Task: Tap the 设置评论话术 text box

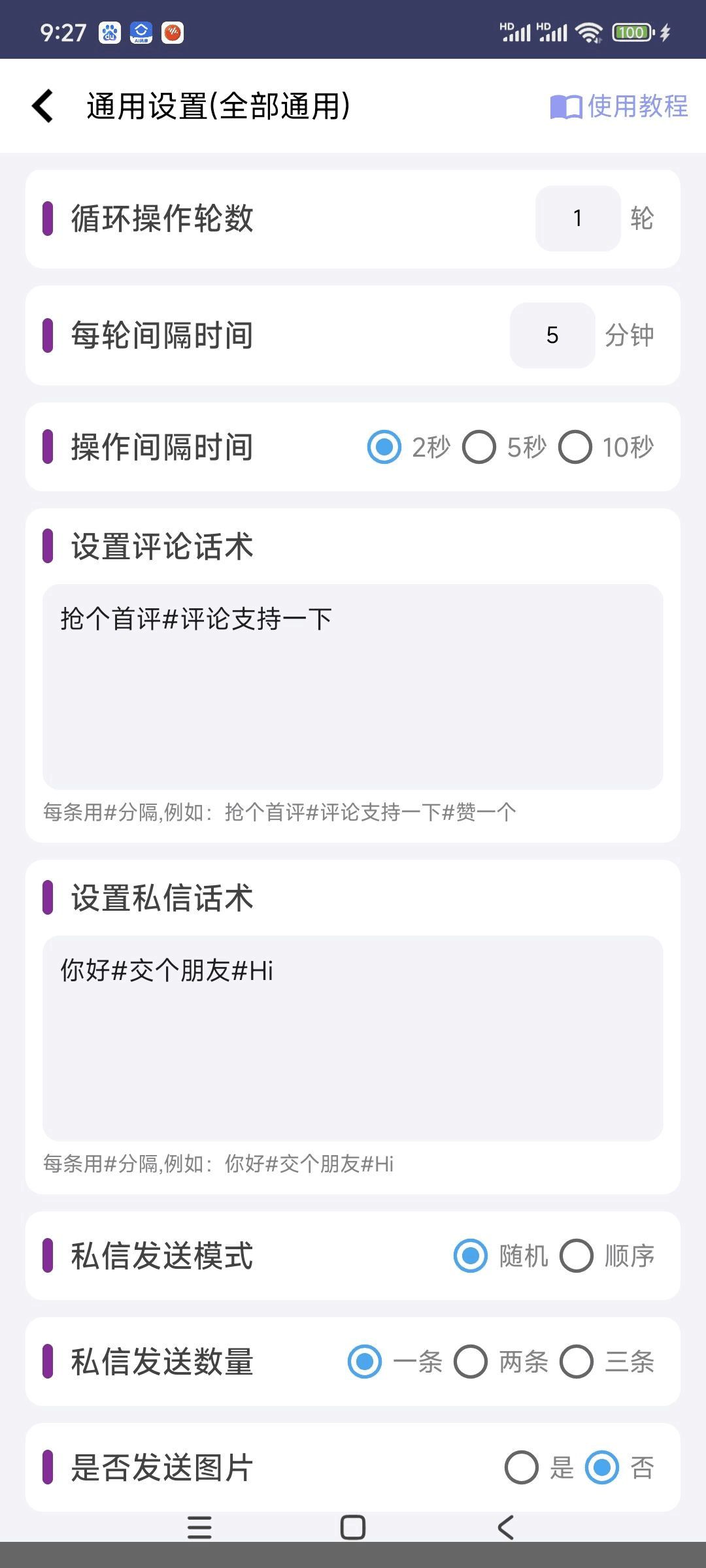Action: (x=353, y=686)
